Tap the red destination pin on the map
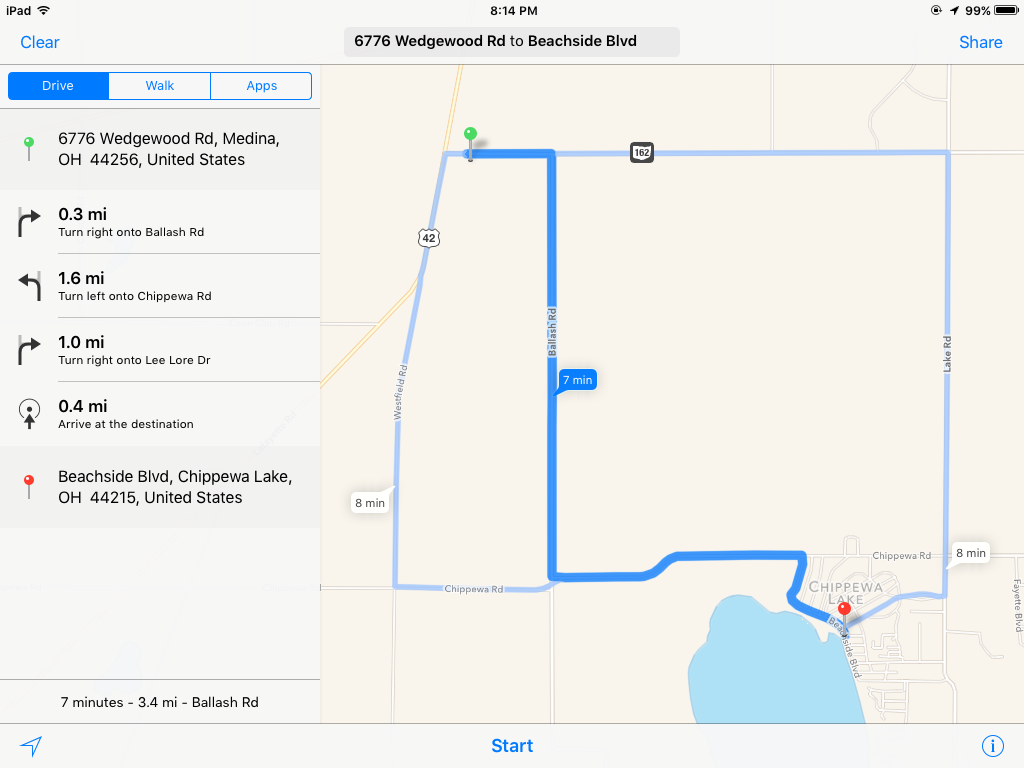Screen dimensions: 1024x768 pos(844,610)
